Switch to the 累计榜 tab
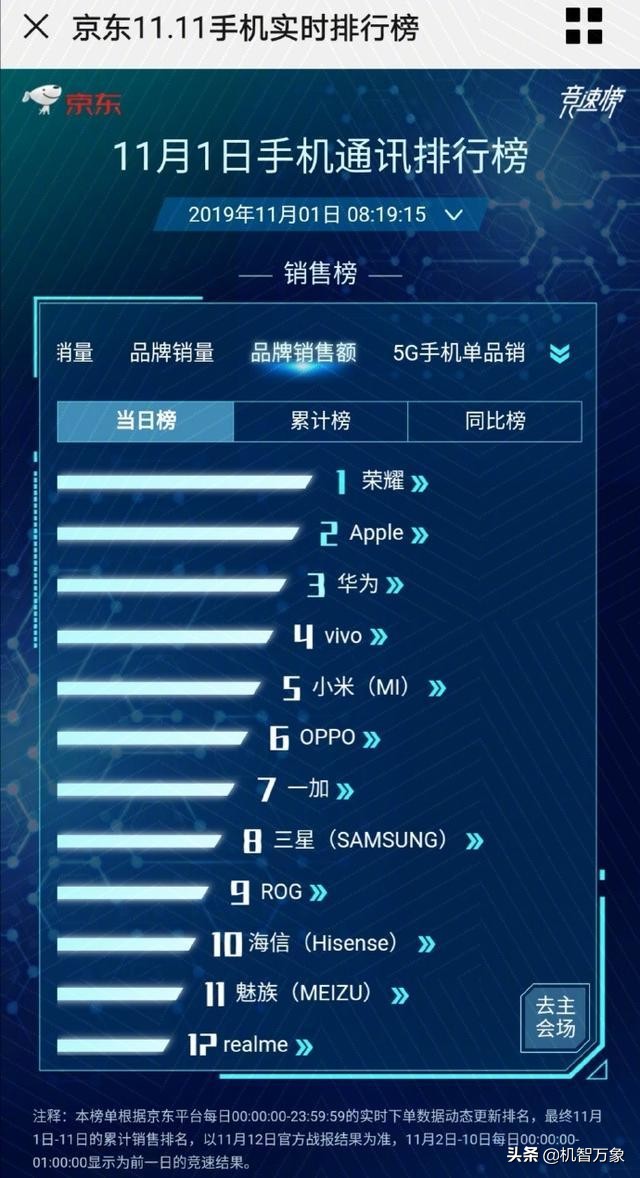The height and width of the screenshot is (1178, 640). [x=320, y=421]
